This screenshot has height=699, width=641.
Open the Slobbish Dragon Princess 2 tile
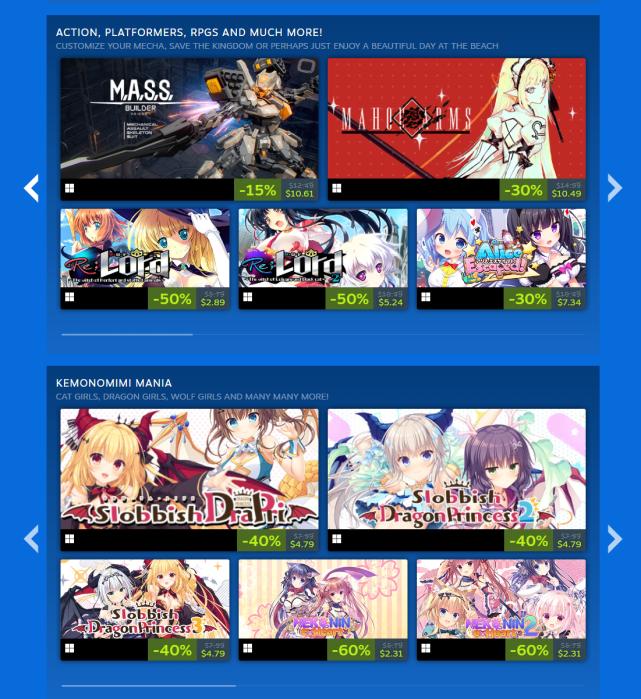click(x=456, y=470)
